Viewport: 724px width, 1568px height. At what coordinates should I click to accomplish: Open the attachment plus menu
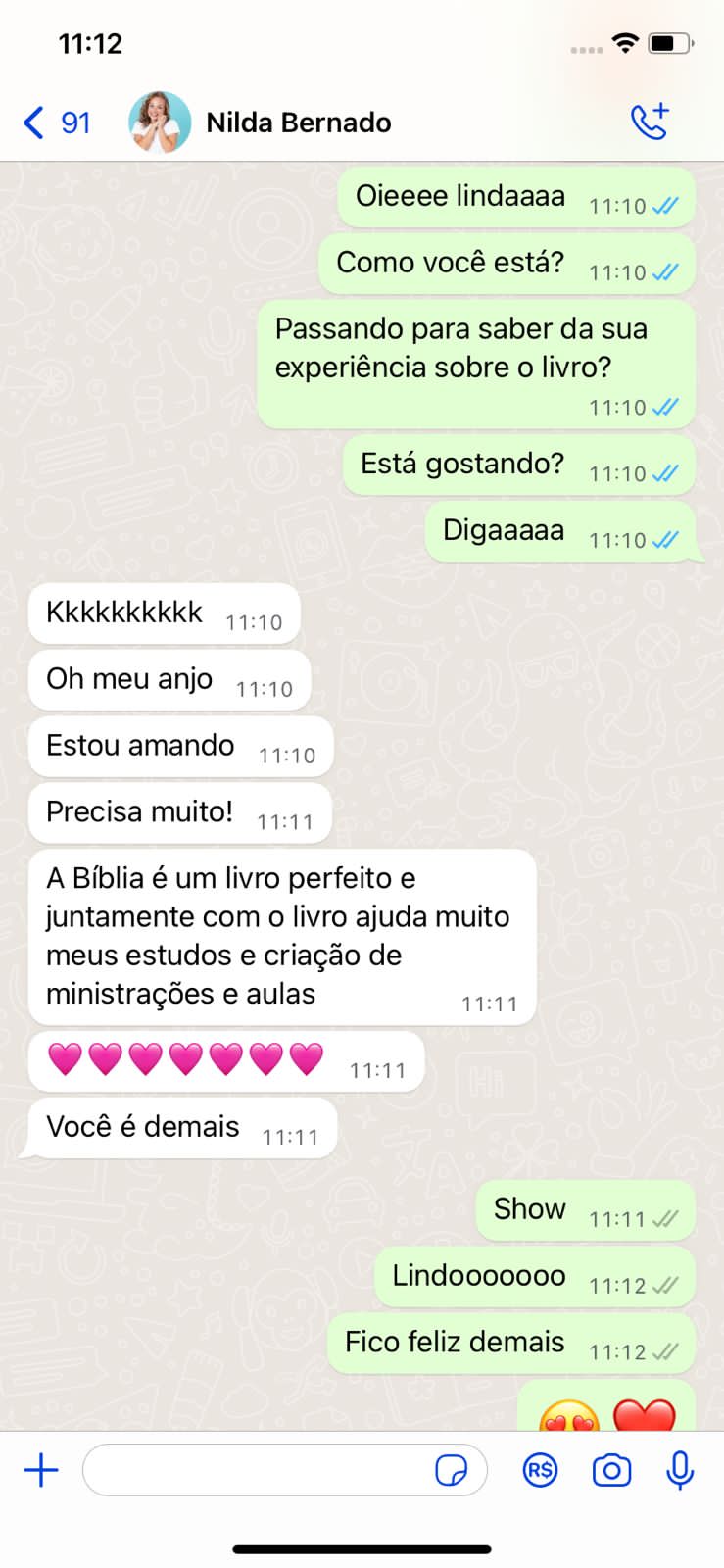(x=41, y=1470)
